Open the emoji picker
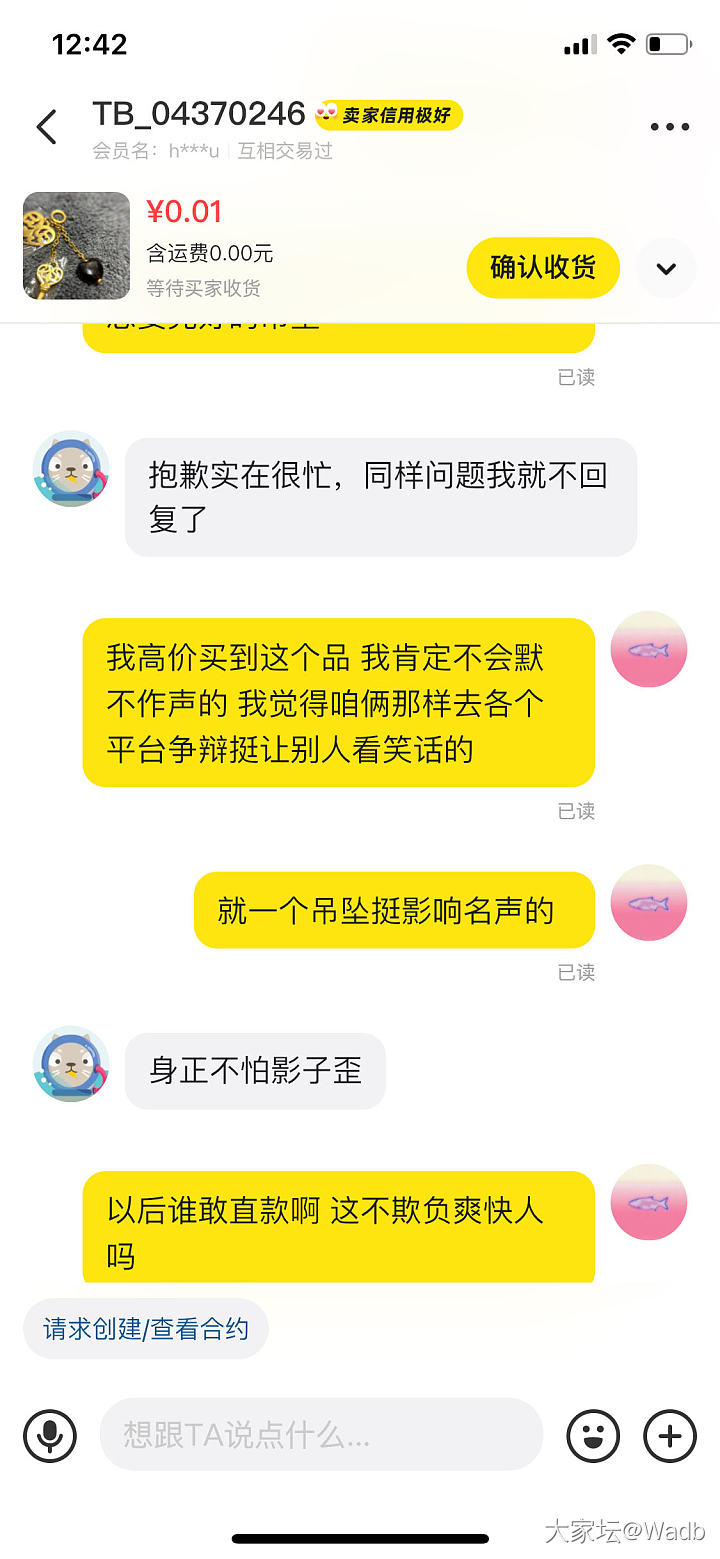This screenshot has height=1559, width=720. (x=593, y=1436)
